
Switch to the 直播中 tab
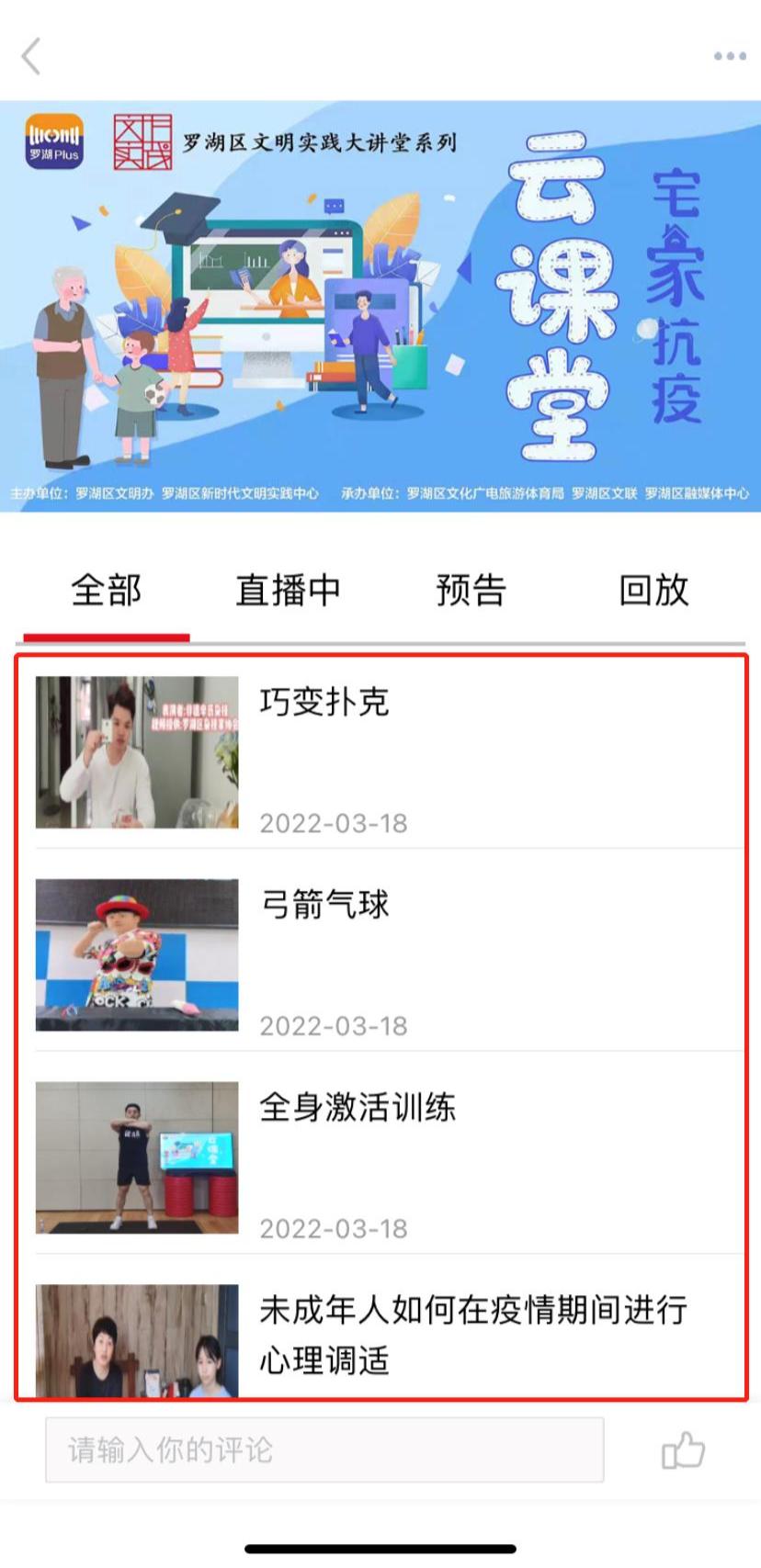tap(288, 590)
